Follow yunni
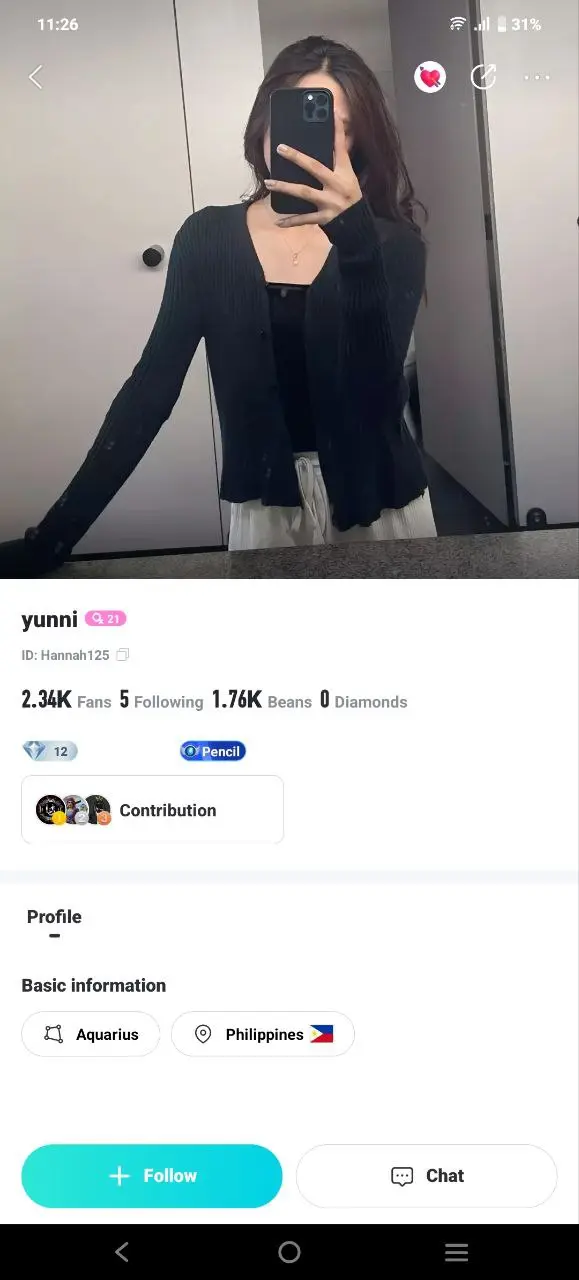The width and height of the screenshot is (579, 1280). [x=152, y=1176]
